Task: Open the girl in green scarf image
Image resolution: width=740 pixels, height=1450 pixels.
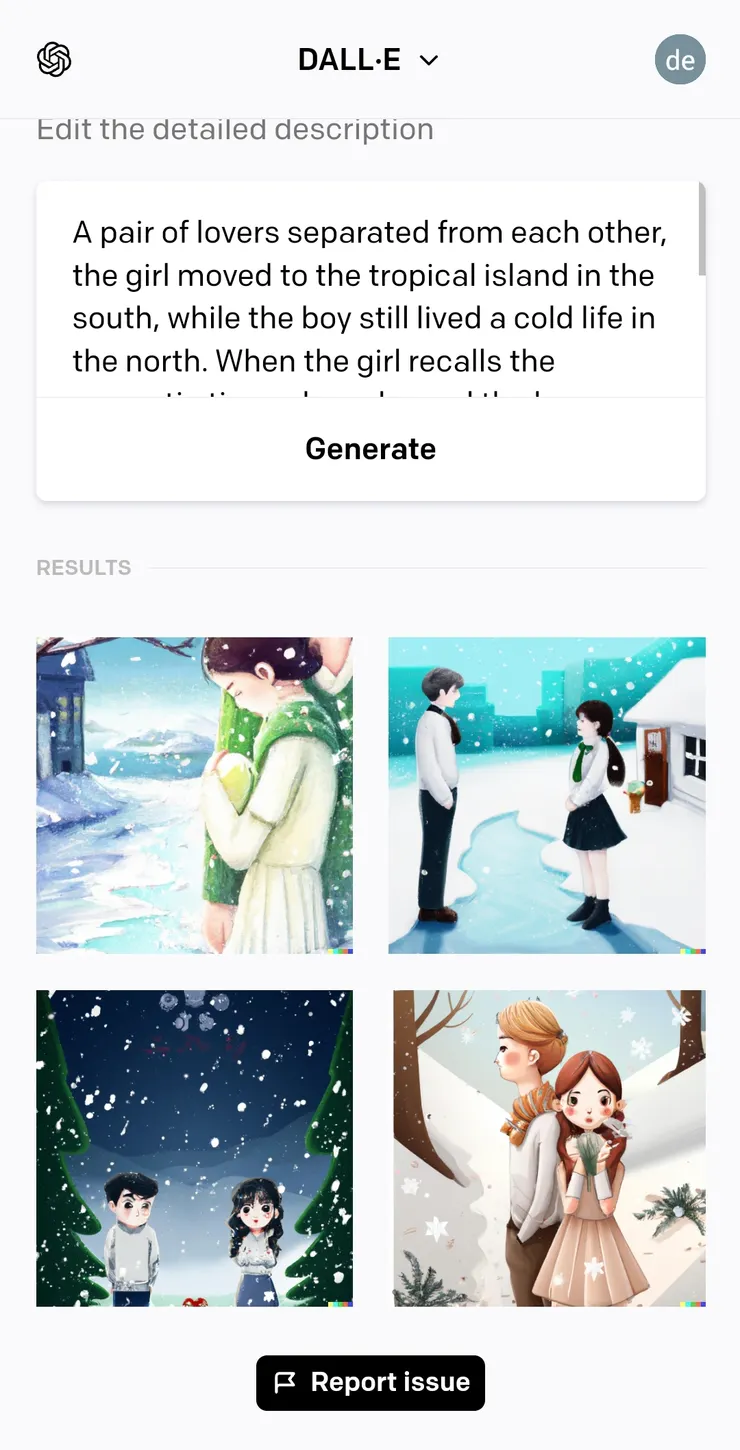Action: coord(195,796)
